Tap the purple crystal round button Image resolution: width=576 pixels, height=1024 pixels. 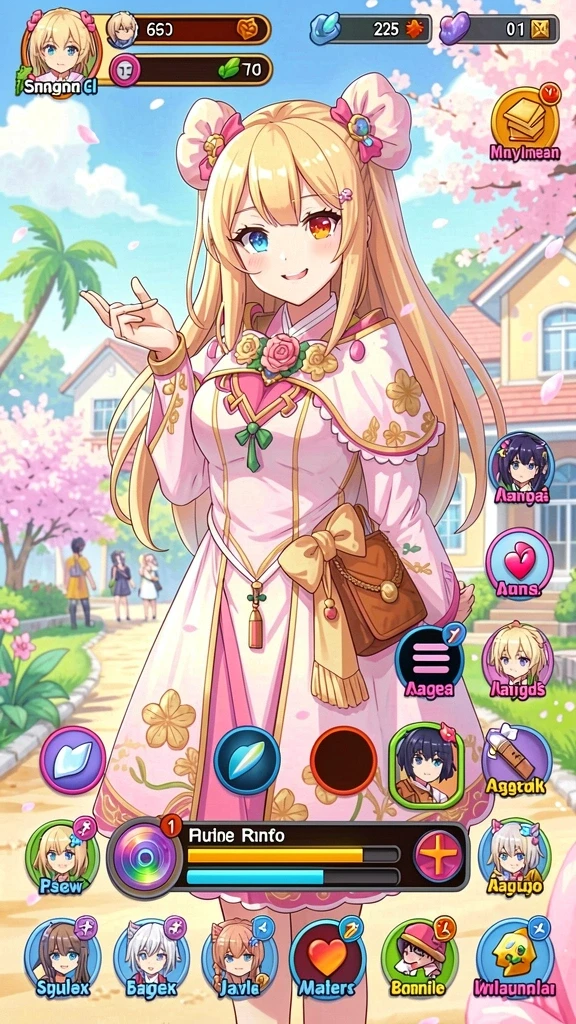click(72, 760)
